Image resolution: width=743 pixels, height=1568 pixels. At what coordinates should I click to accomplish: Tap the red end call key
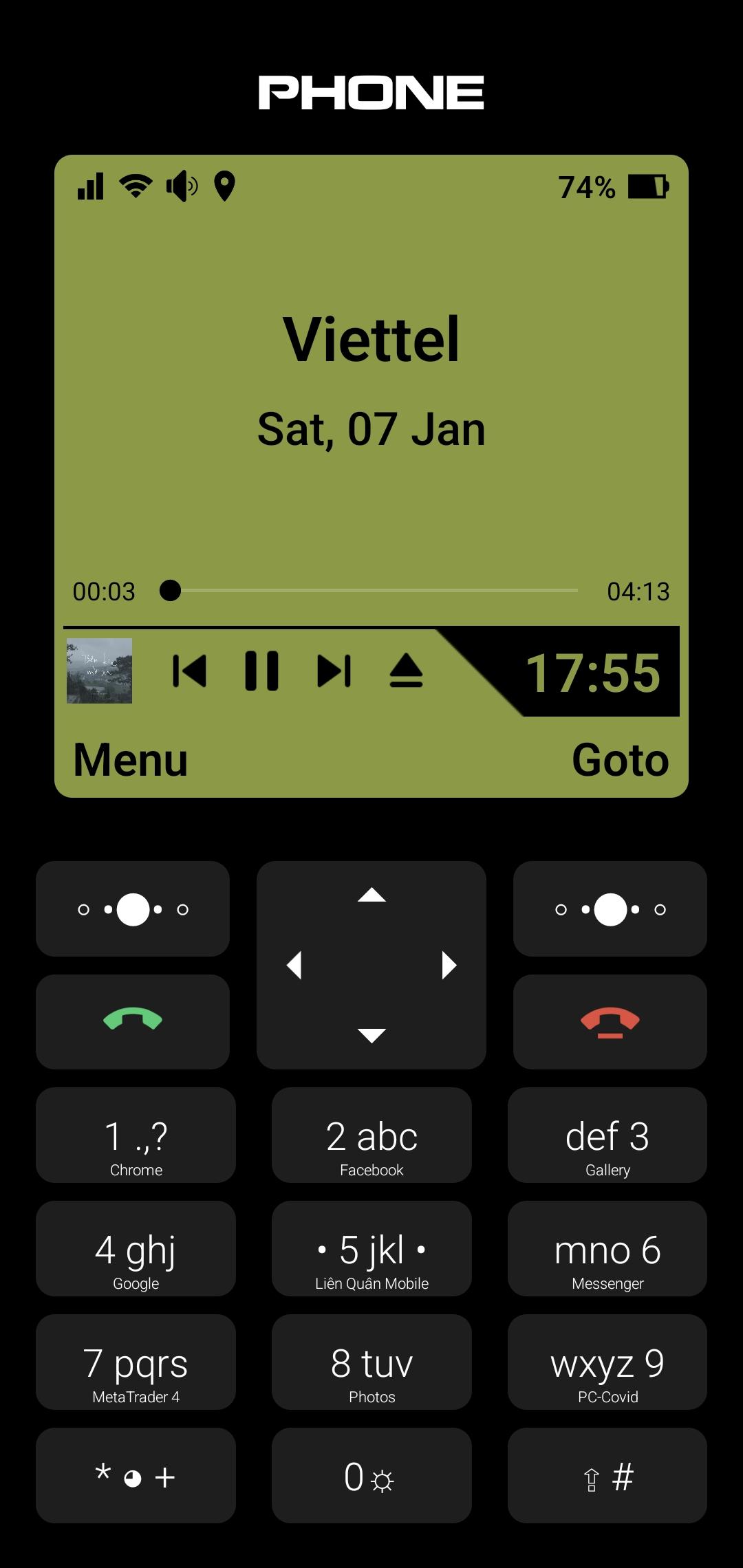point(610,1021)
